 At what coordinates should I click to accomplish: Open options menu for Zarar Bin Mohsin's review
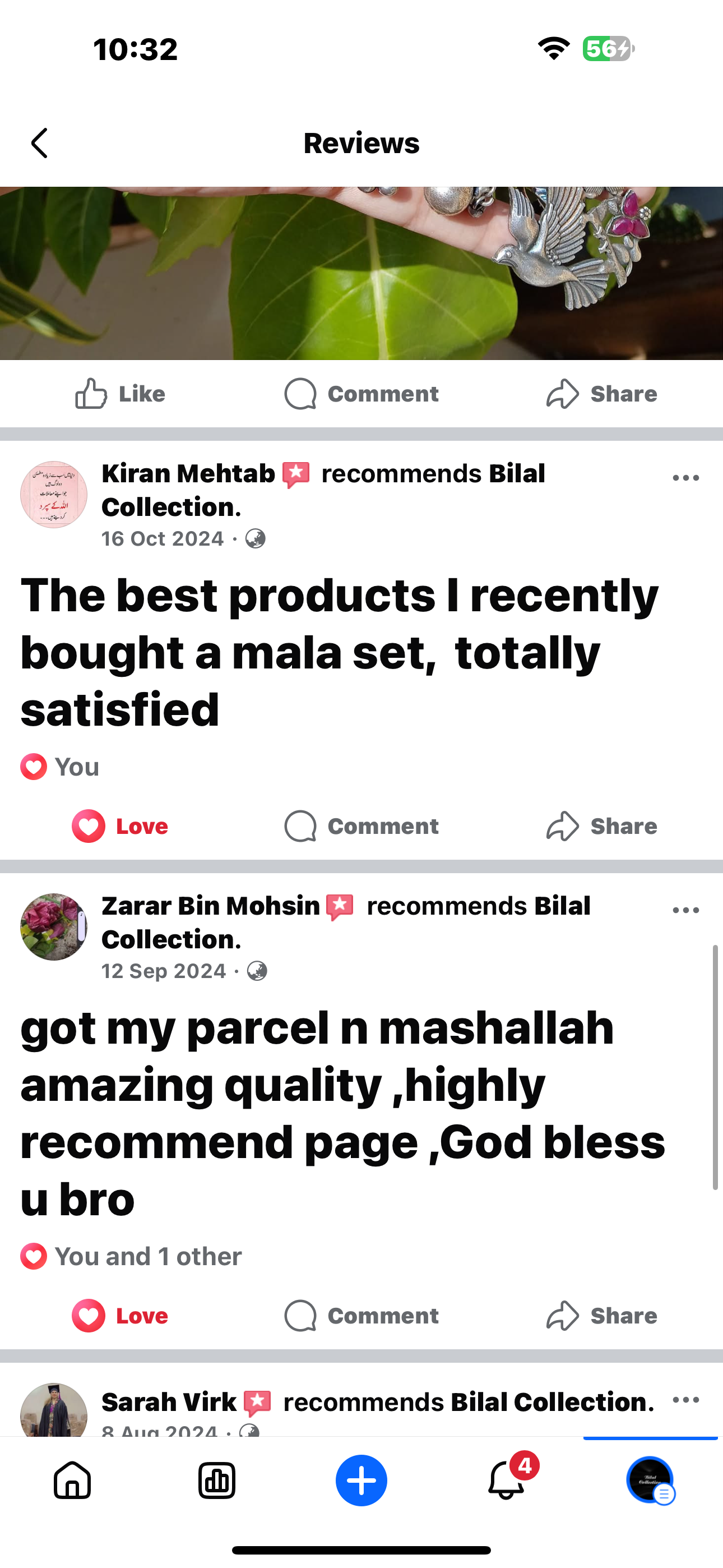pyautogui.click(x=685, y=911)
